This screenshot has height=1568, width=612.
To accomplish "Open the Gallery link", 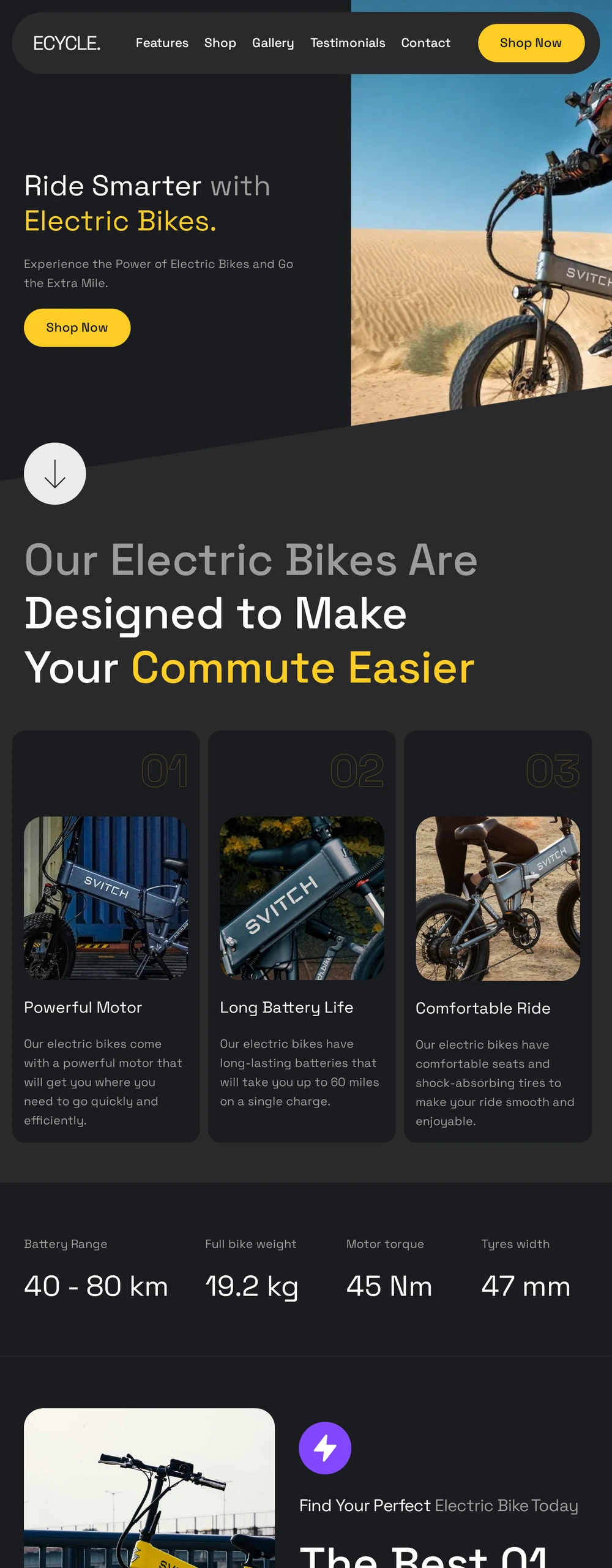I will pyautogui.click(x=273, y=43).
